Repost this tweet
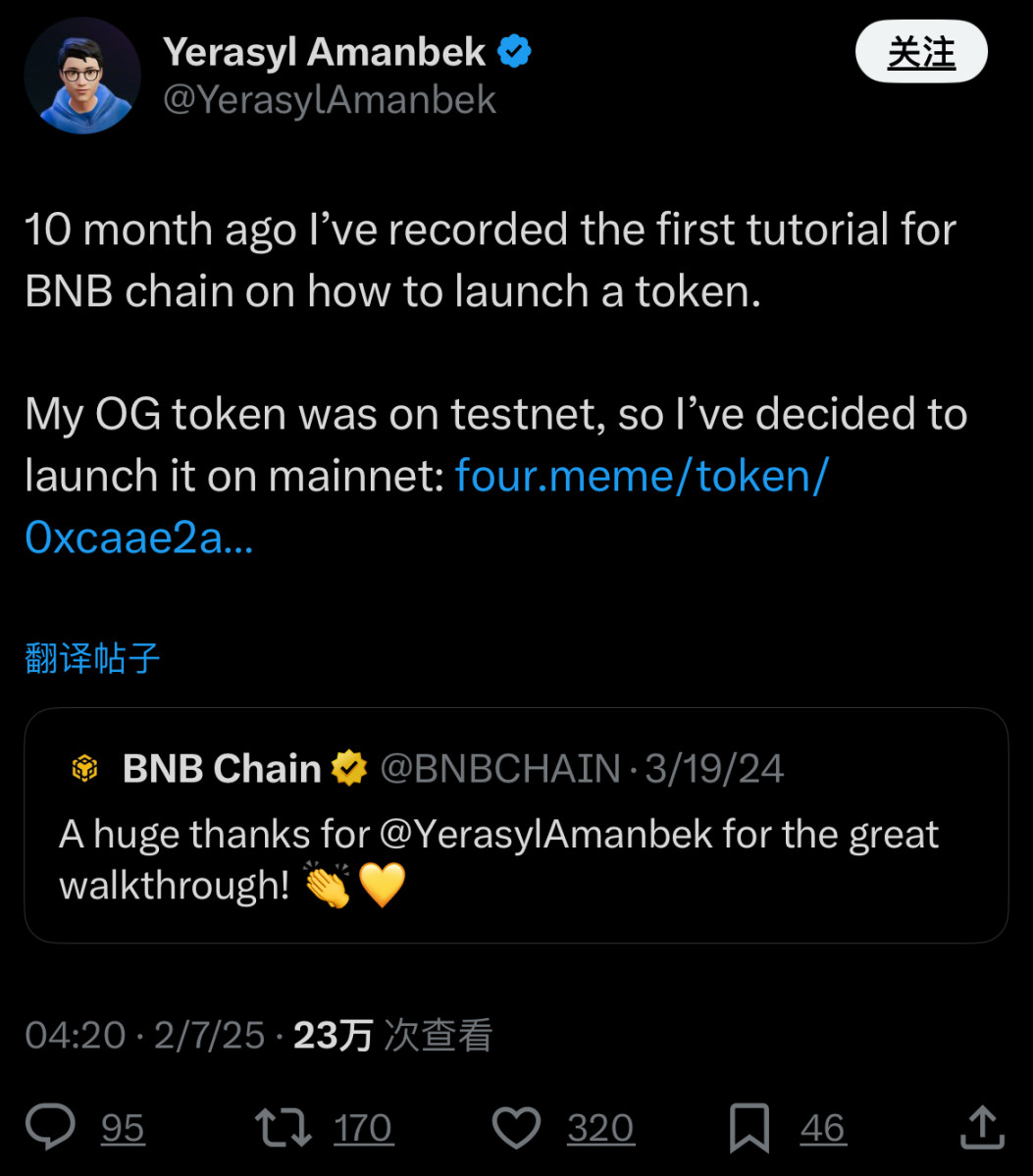This screenshot has height=1176, width=1033. tap(284, 1128)
